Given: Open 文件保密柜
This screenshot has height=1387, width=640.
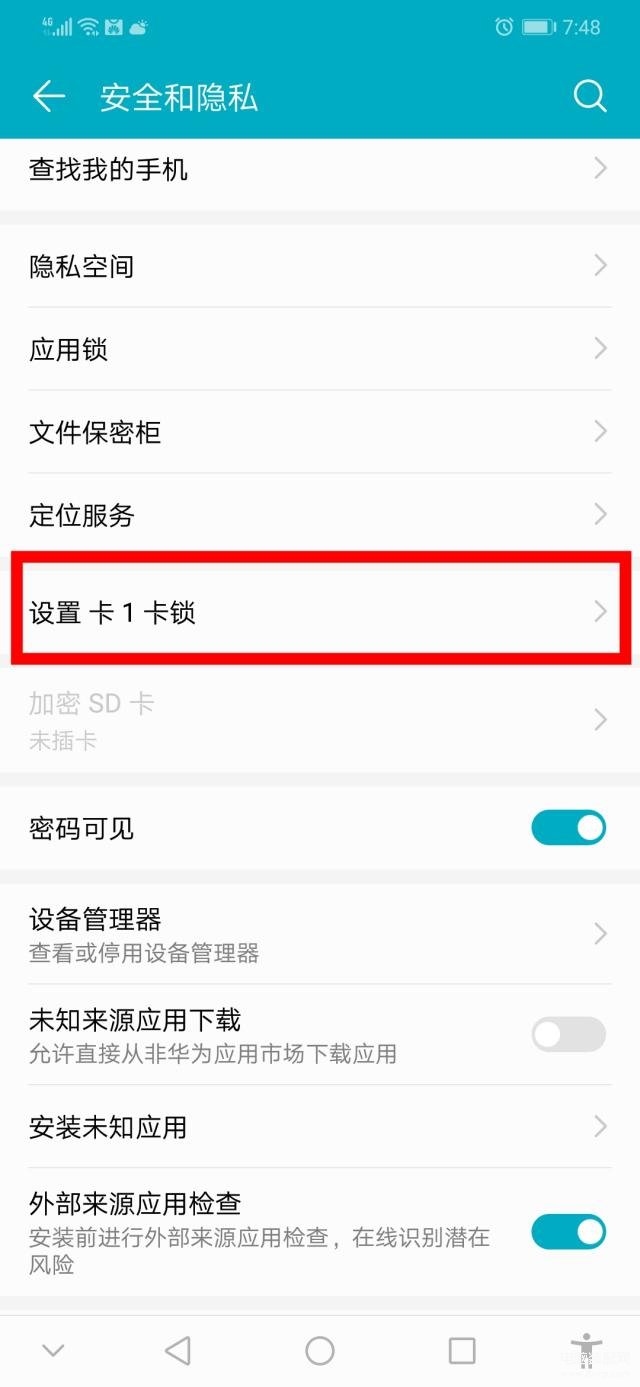Looking at the screenshot, I should [320, 433].
